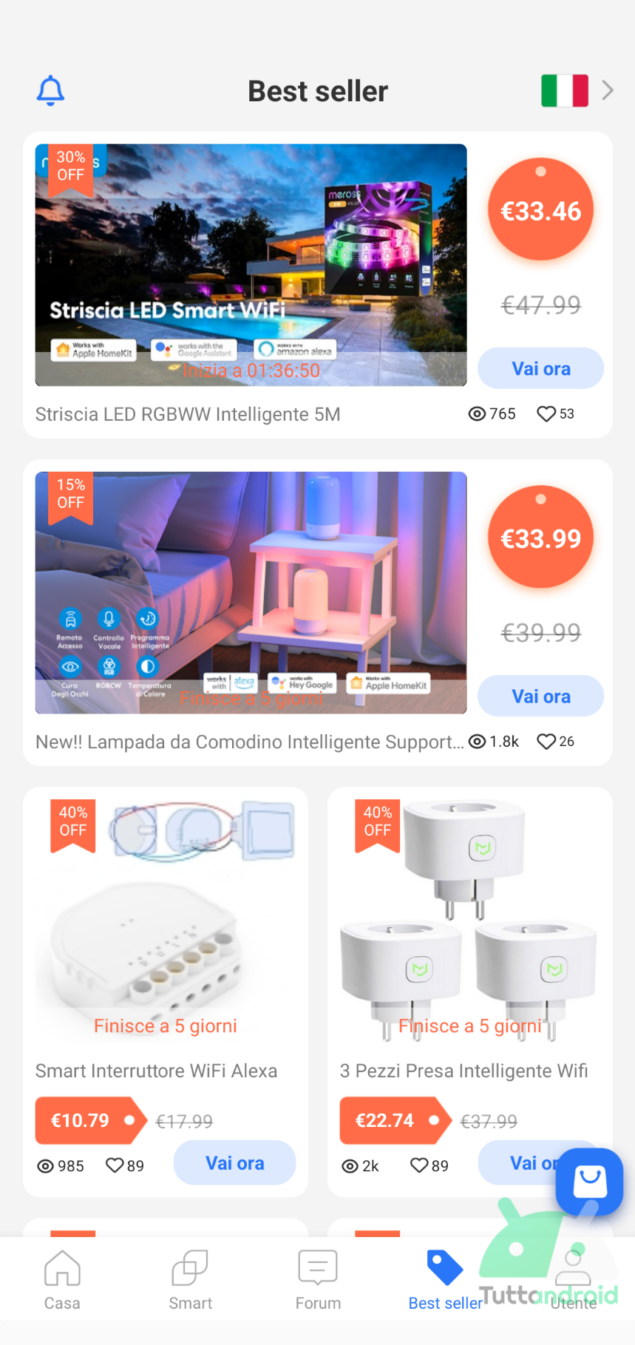Open the floating shopping bag button
Image resolution: width=635 pixels, height=1345 pixels.
coord(590,1182)
